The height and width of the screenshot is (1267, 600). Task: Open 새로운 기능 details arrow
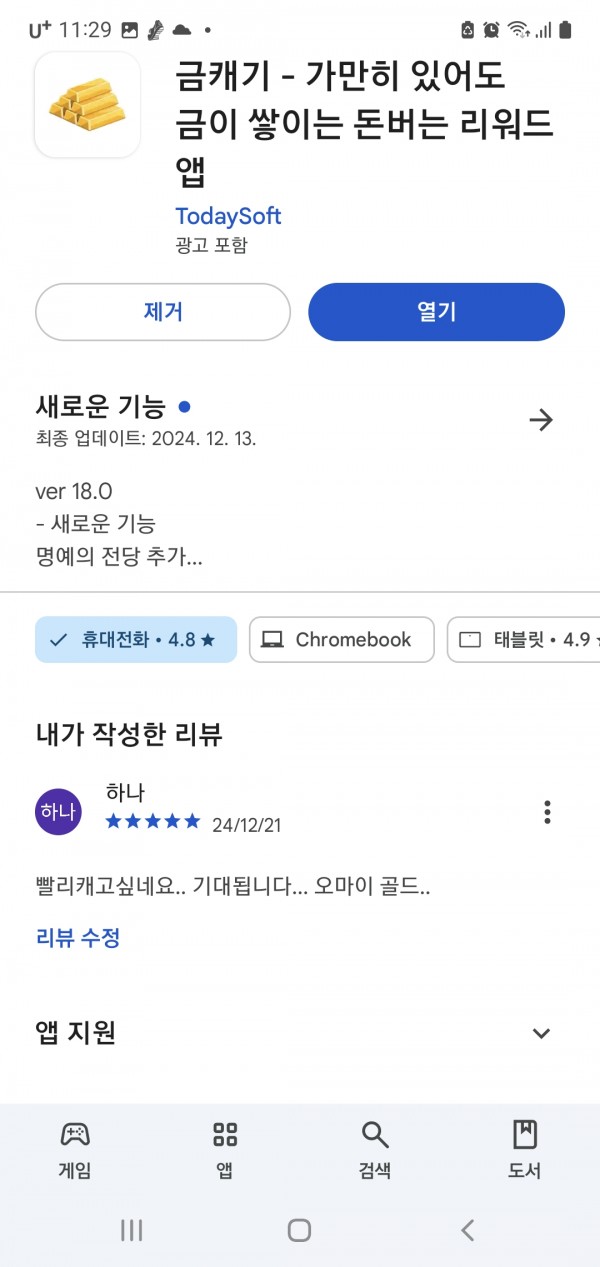(x=541, y=420)
